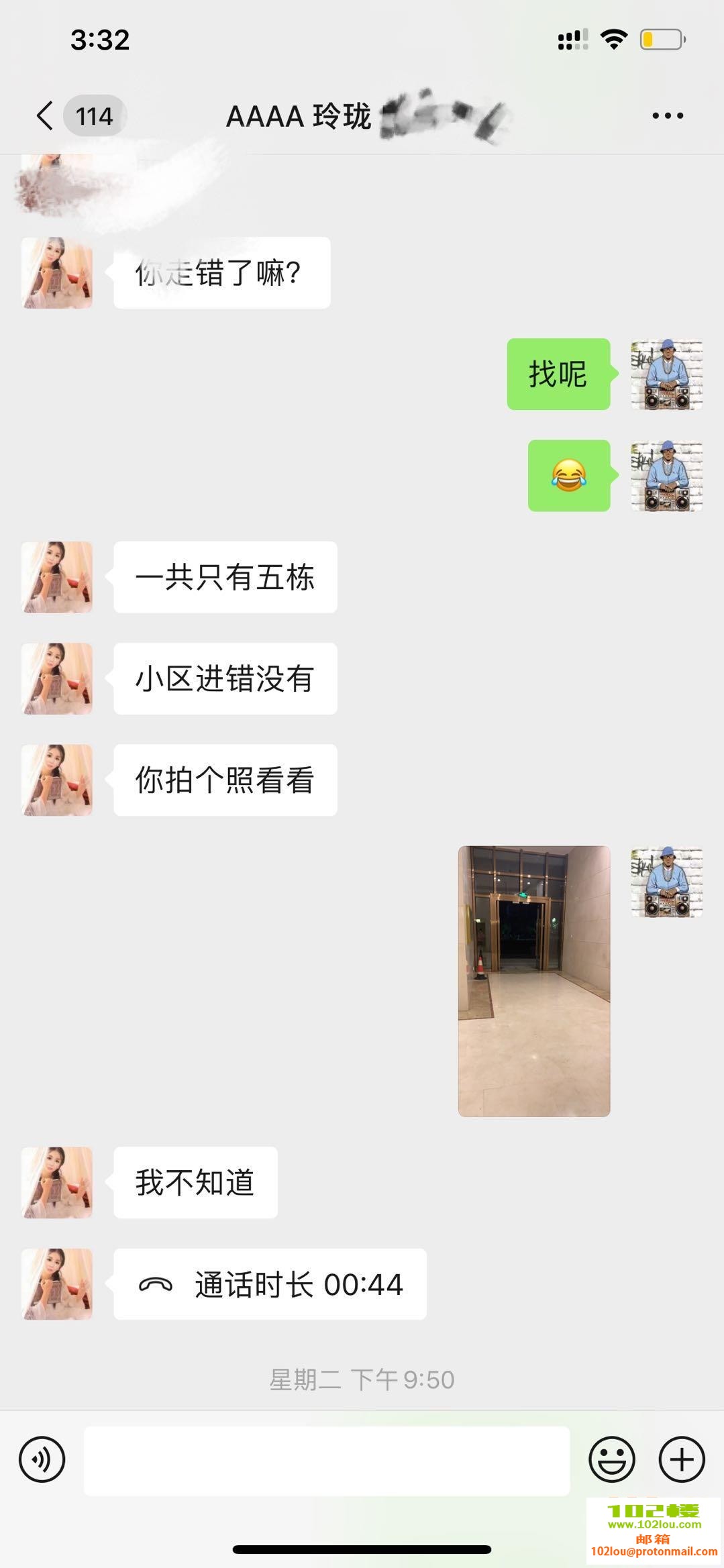
Task: Tap the '小区进错没有' message bubble
Action: (x=225, y=678)
